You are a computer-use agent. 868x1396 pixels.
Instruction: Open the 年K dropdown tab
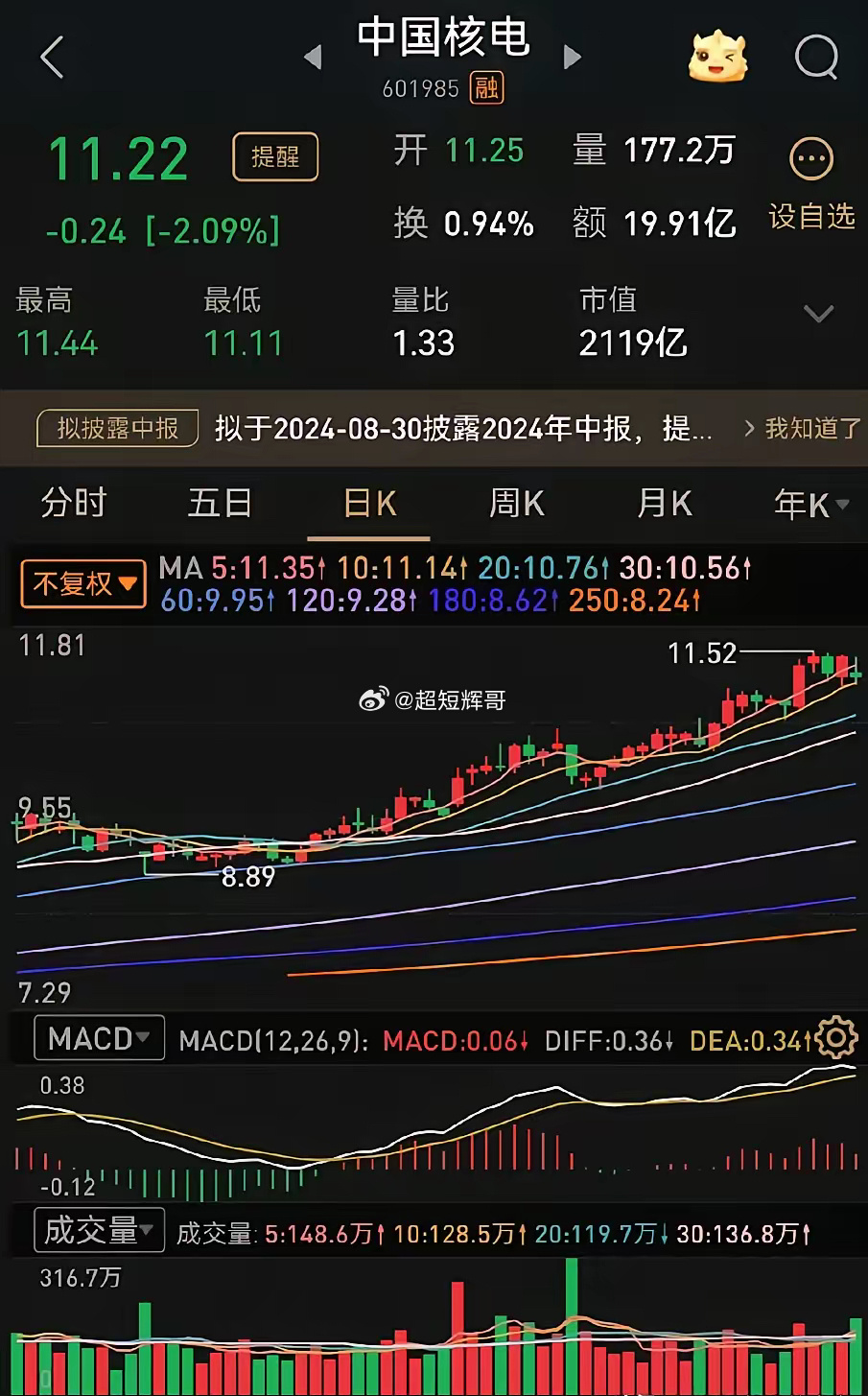[x=811, y=504]
